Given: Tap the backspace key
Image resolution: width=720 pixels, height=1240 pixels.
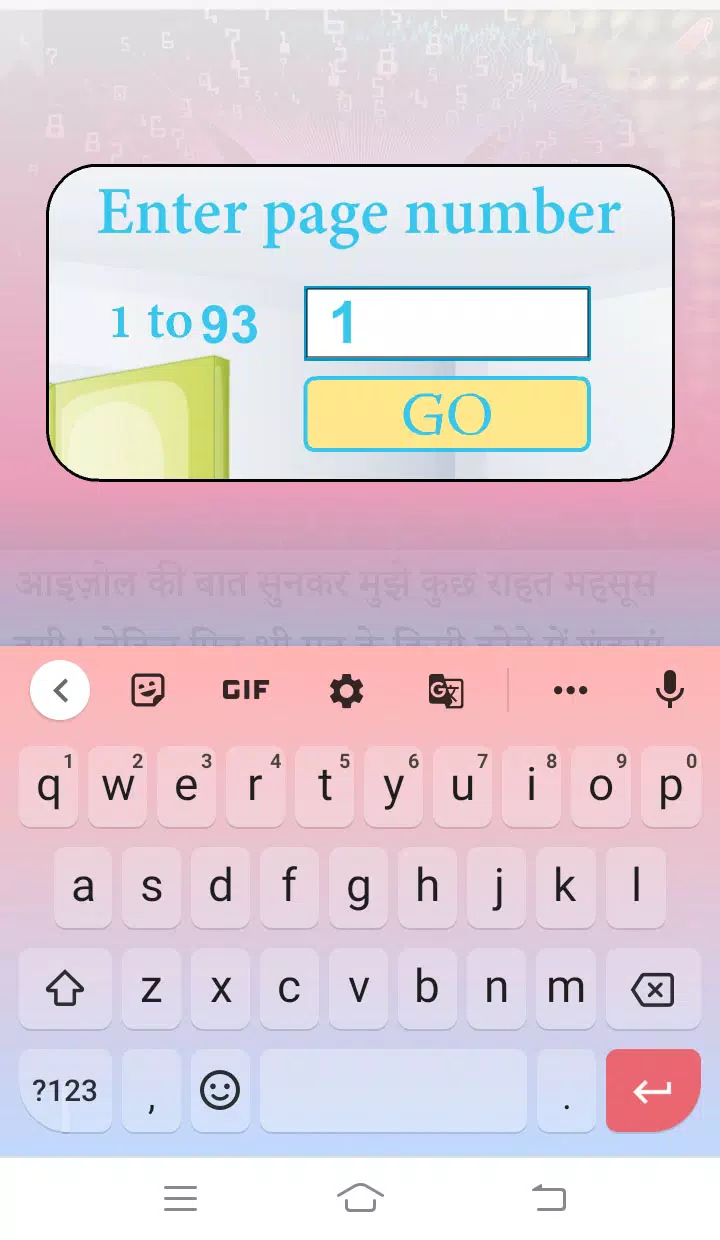Looking at the screenshot, I should [x=652, y=991].
